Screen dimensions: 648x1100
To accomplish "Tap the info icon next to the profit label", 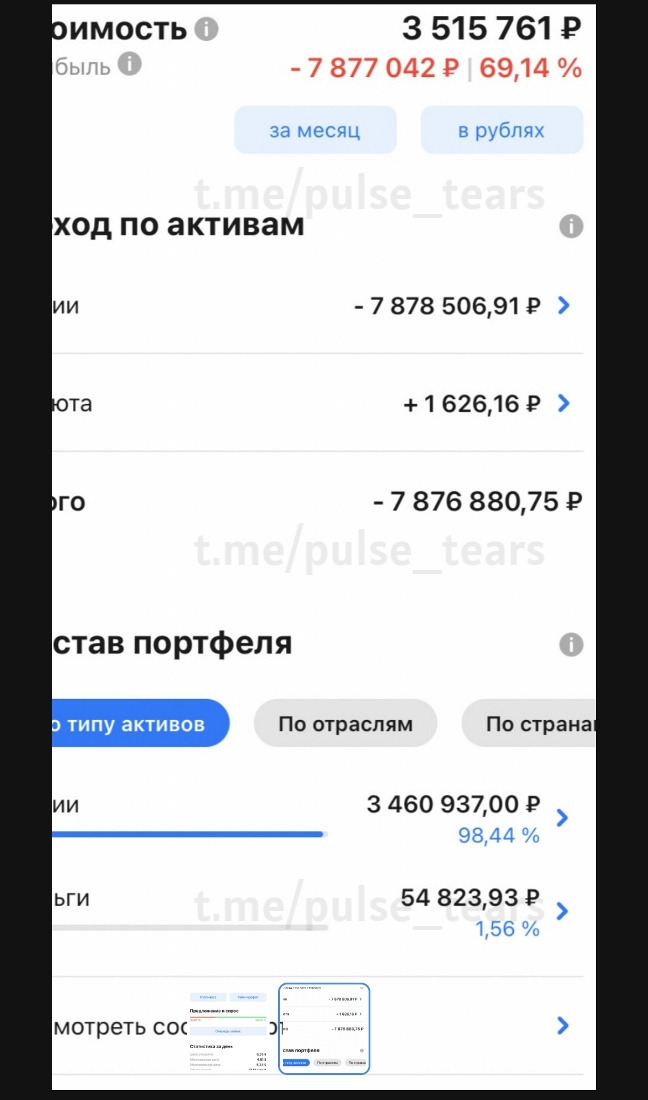I will point(129,65).
